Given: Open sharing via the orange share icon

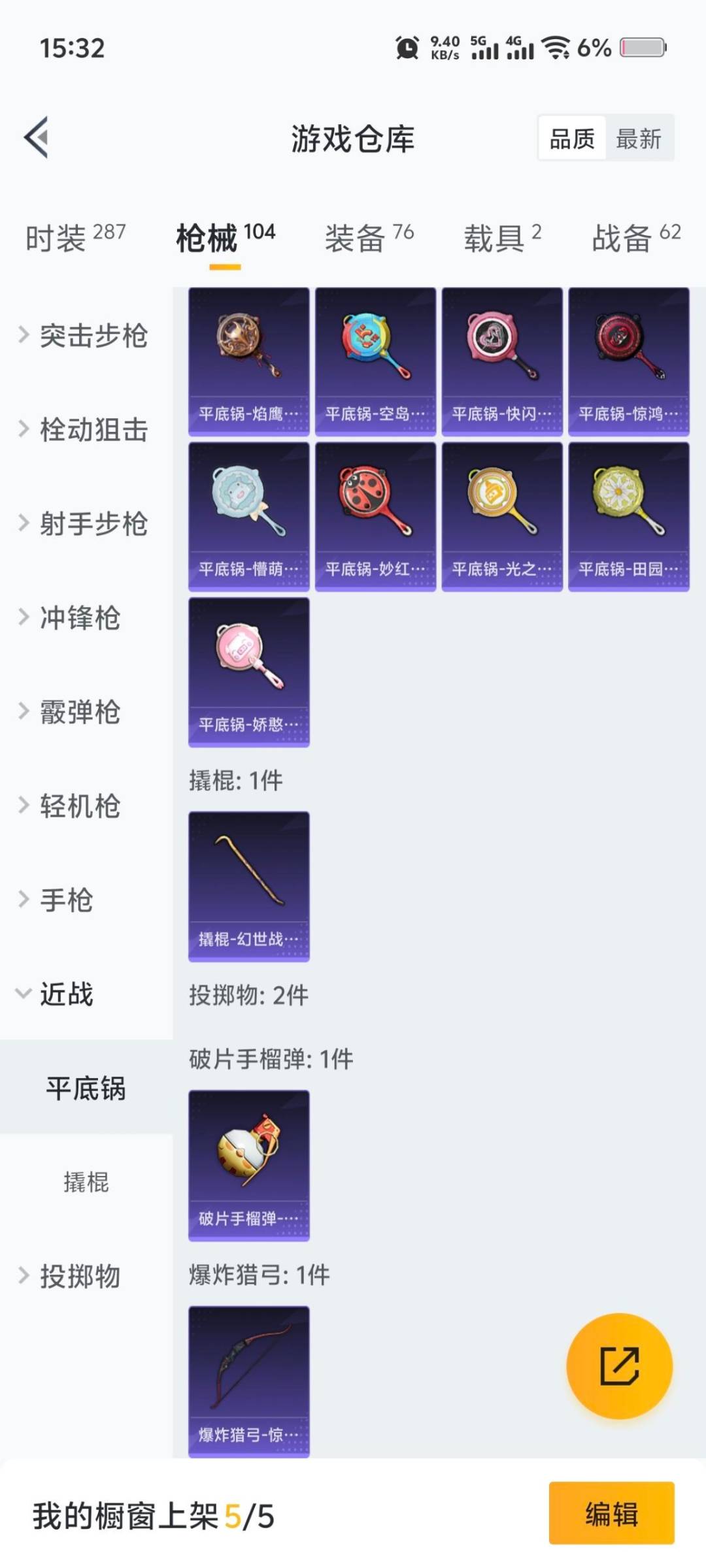Looking at the screenshot, I should 618,1364.
